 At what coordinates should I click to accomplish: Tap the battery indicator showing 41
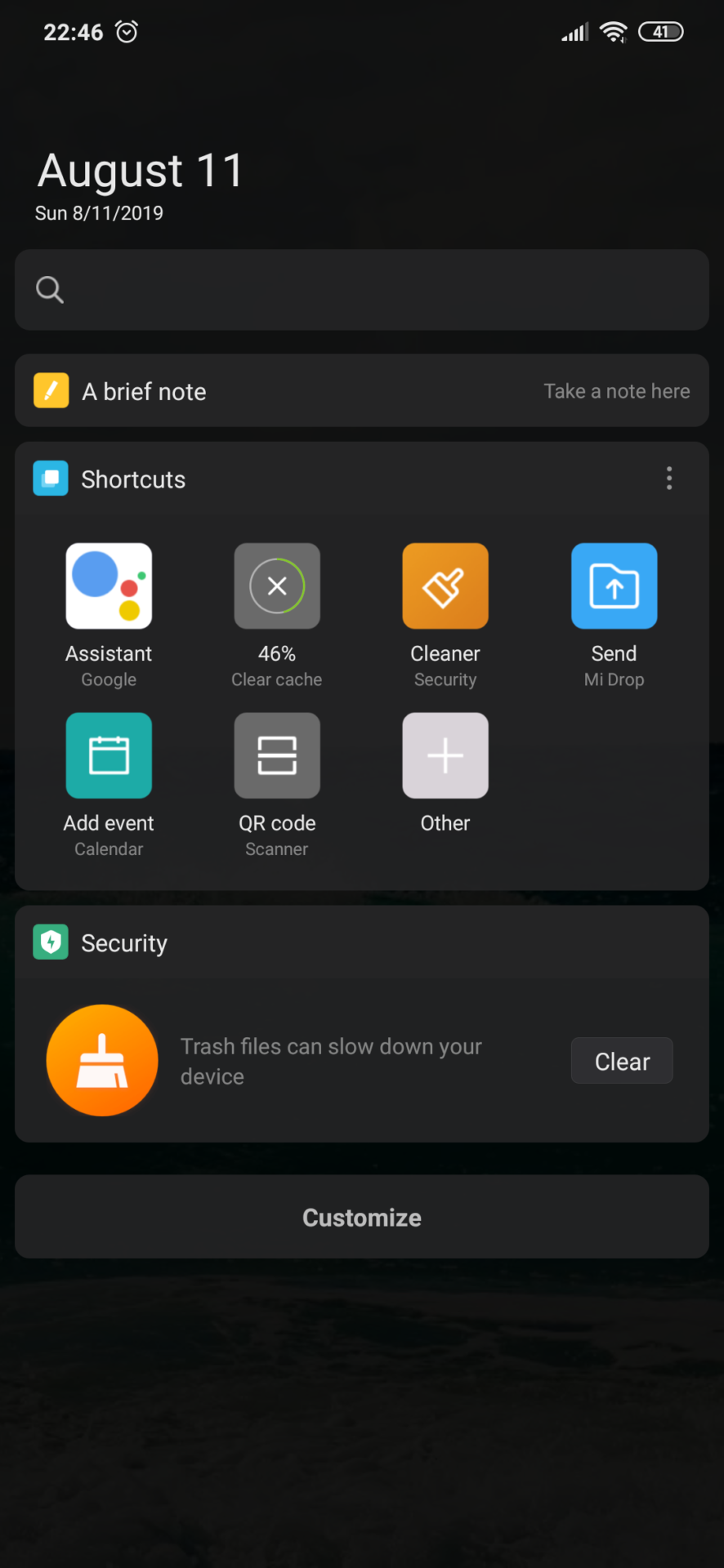tap(660, 32)
